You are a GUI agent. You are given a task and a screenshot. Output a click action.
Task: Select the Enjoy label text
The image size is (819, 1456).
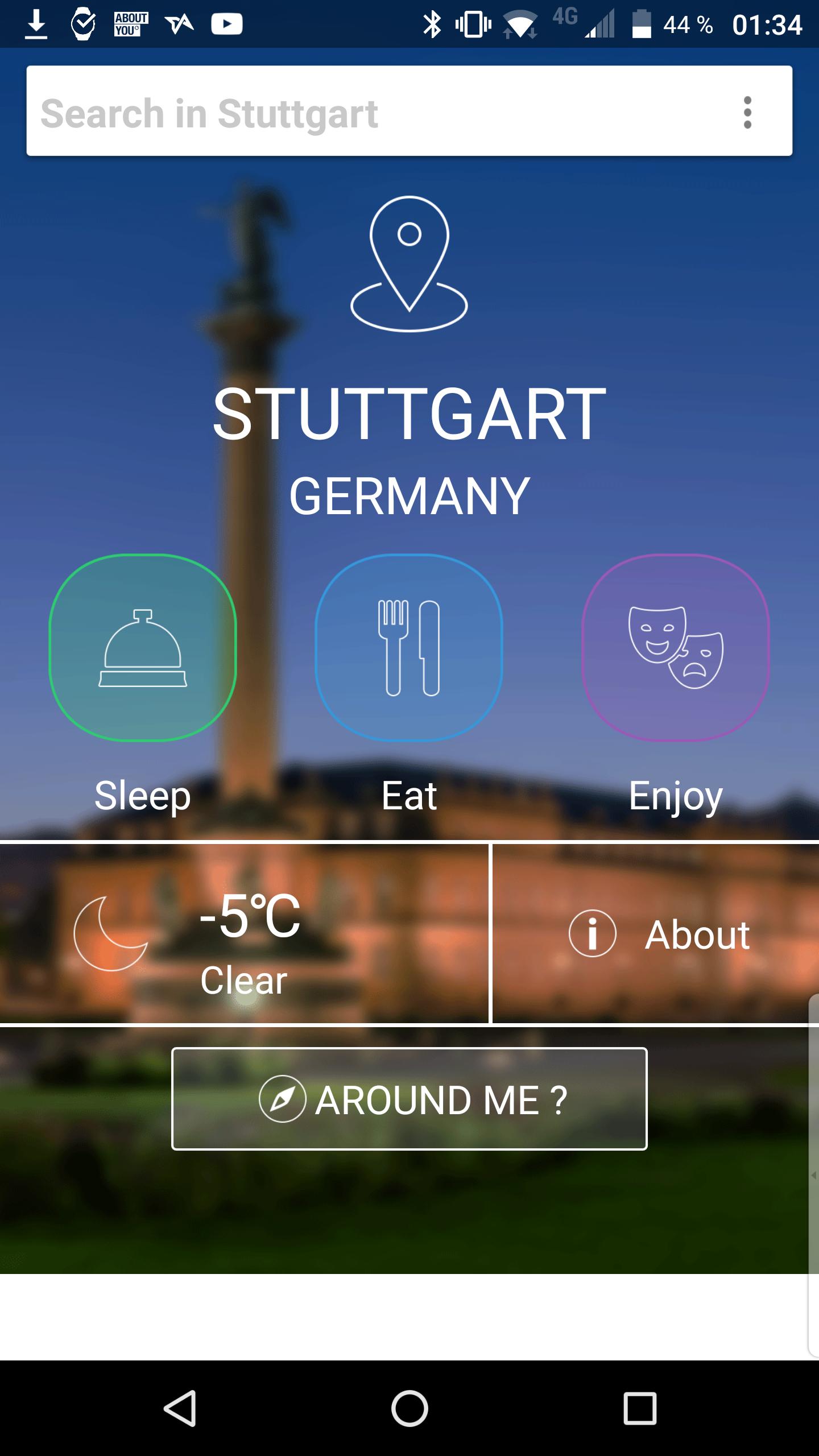676,796
